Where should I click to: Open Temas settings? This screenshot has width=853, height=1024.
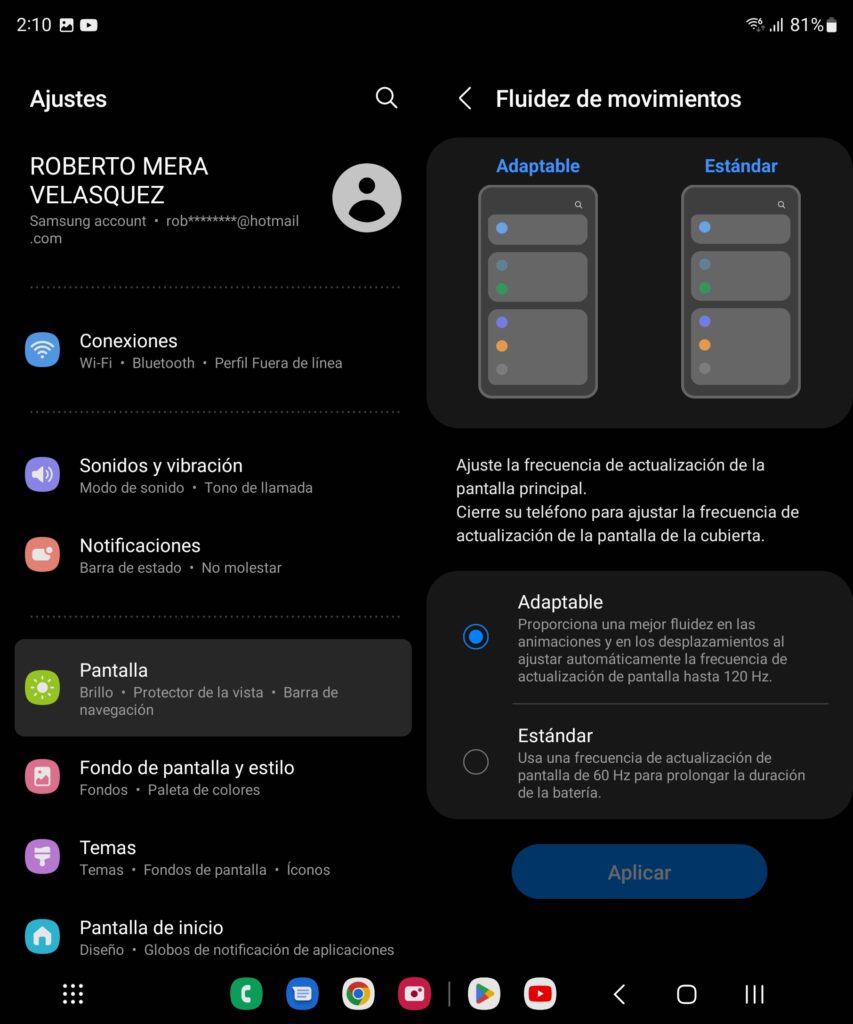pos(213,857)
